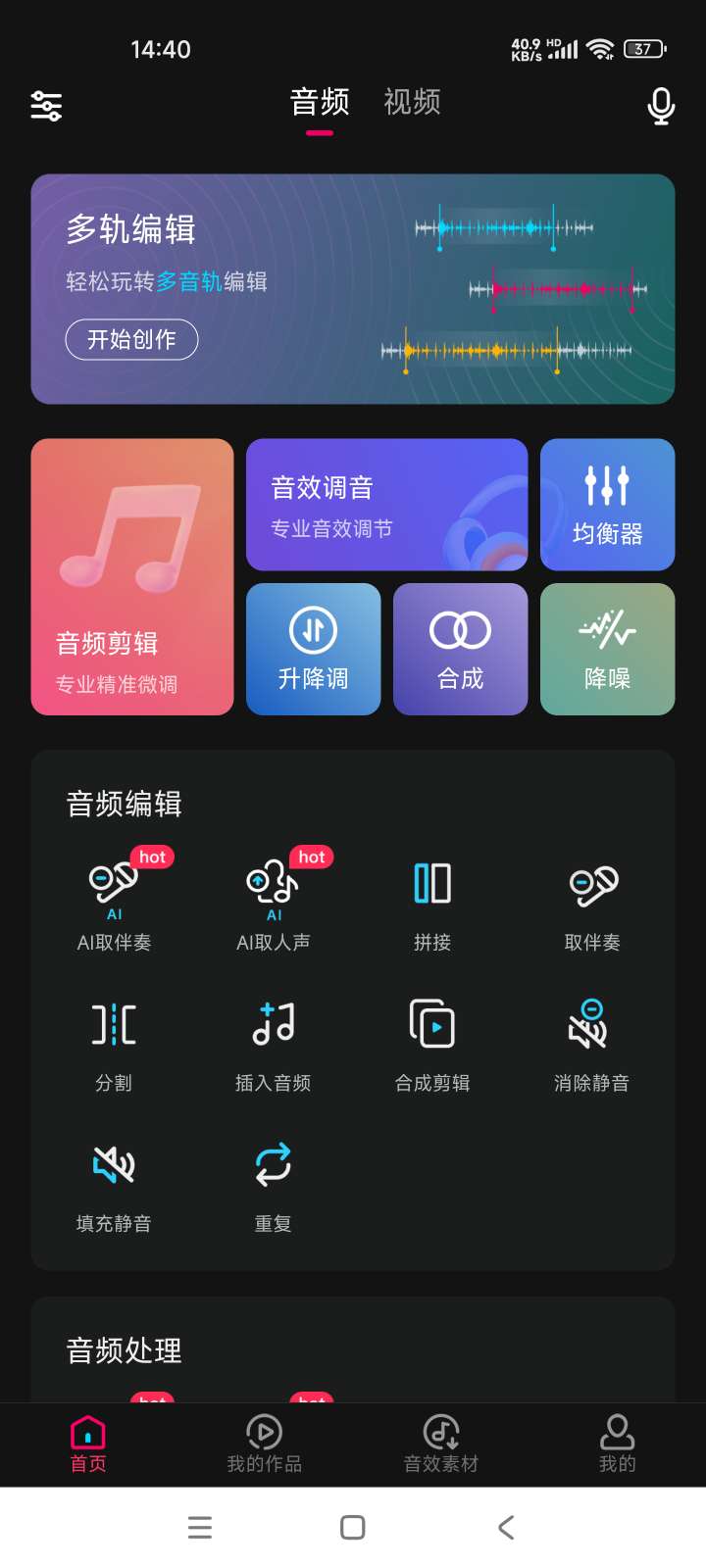Open the 拼接 tool
Image resolution: width=706 pixels, height=1568 pixels.
pyautogui.click(x=432, y=902)
